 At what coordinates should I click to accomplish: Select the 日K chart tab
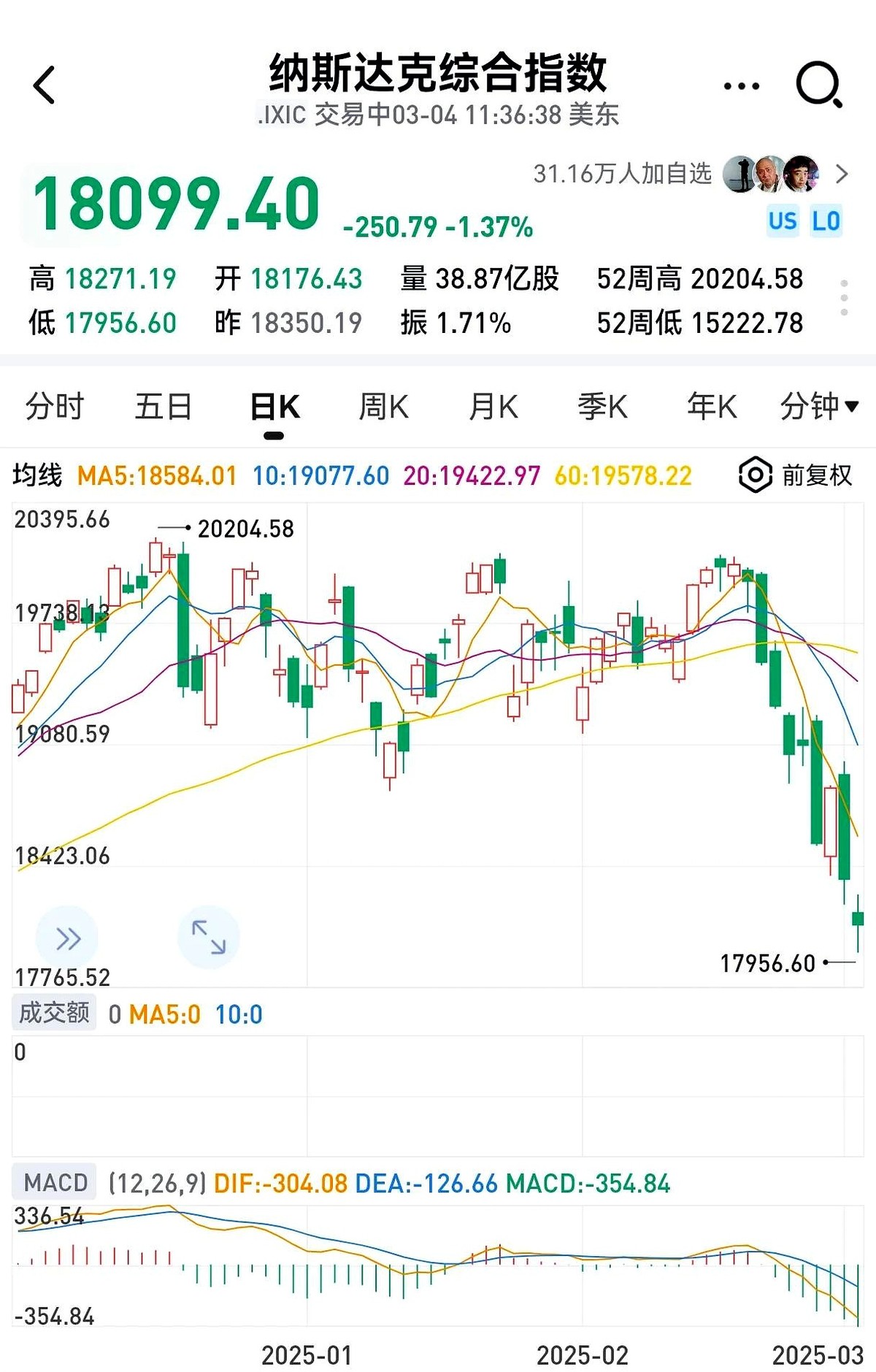click(x=274, y=407)
